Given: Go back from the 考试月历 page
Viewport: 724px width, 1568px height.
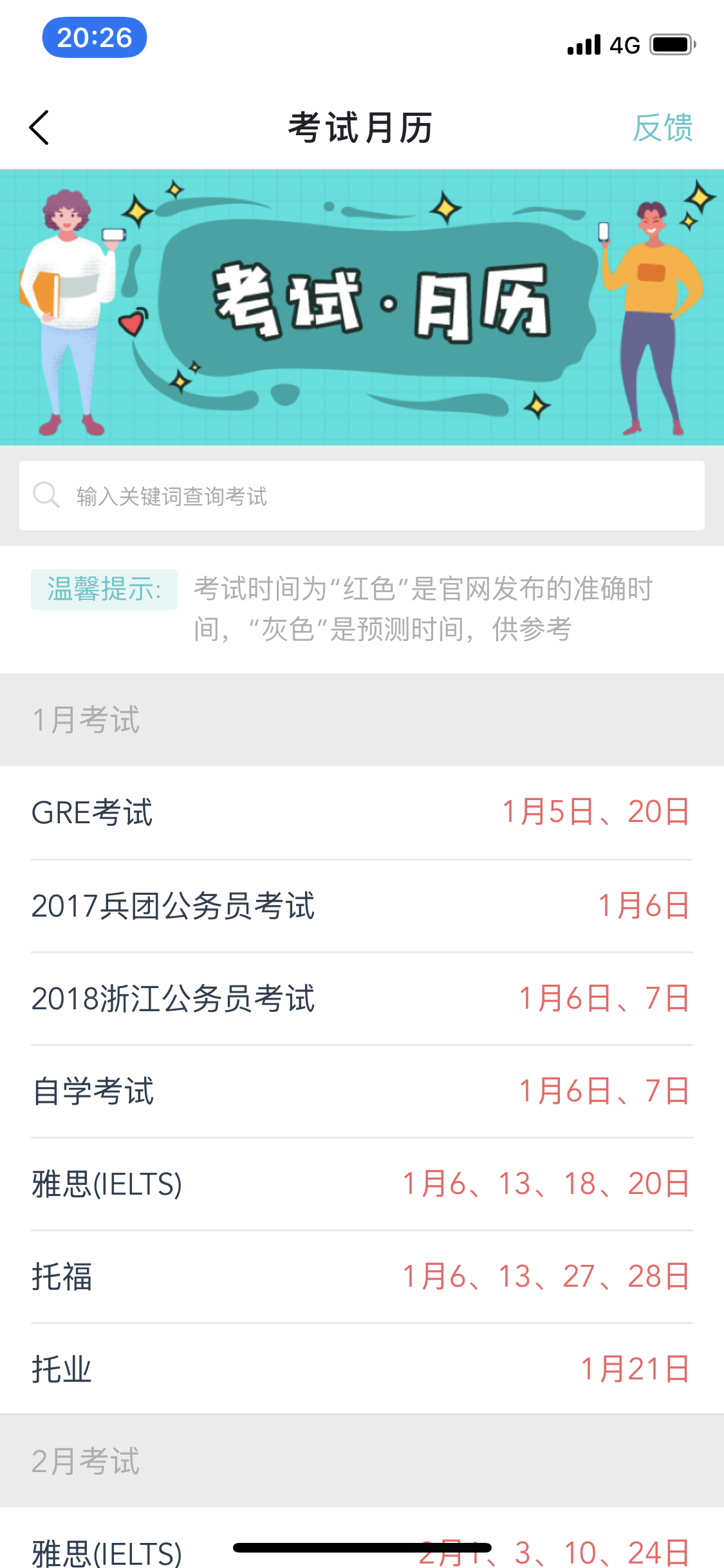Looking at the screenshot, I should [40, 127].
